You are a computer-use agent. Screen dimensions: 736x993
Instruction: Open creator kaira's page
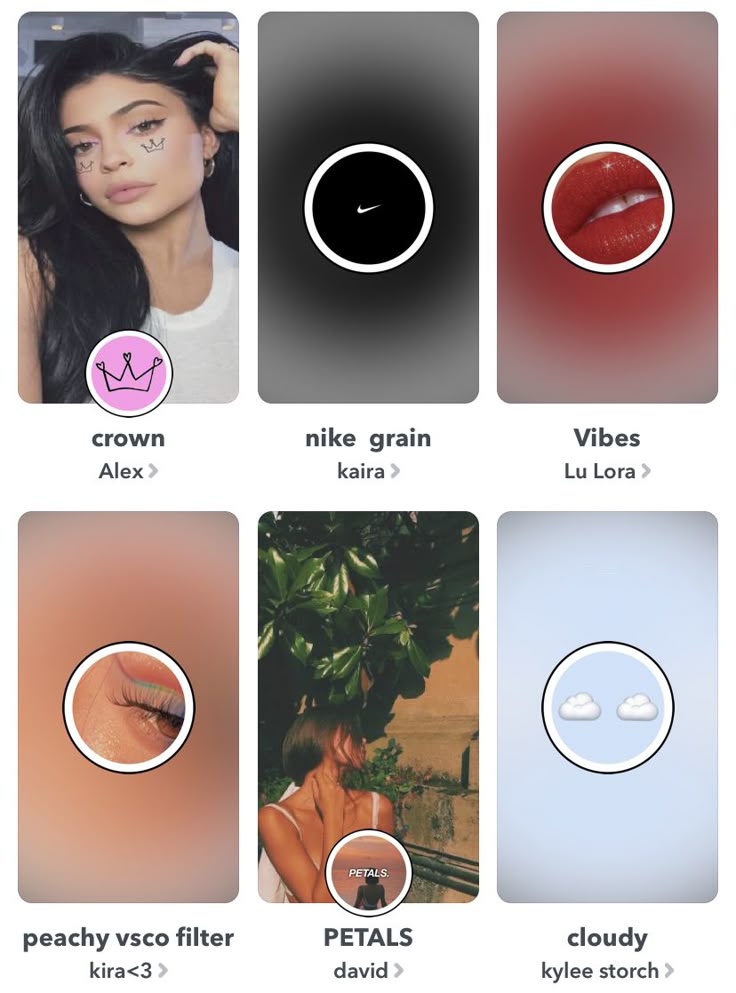[x=368, y=471]
